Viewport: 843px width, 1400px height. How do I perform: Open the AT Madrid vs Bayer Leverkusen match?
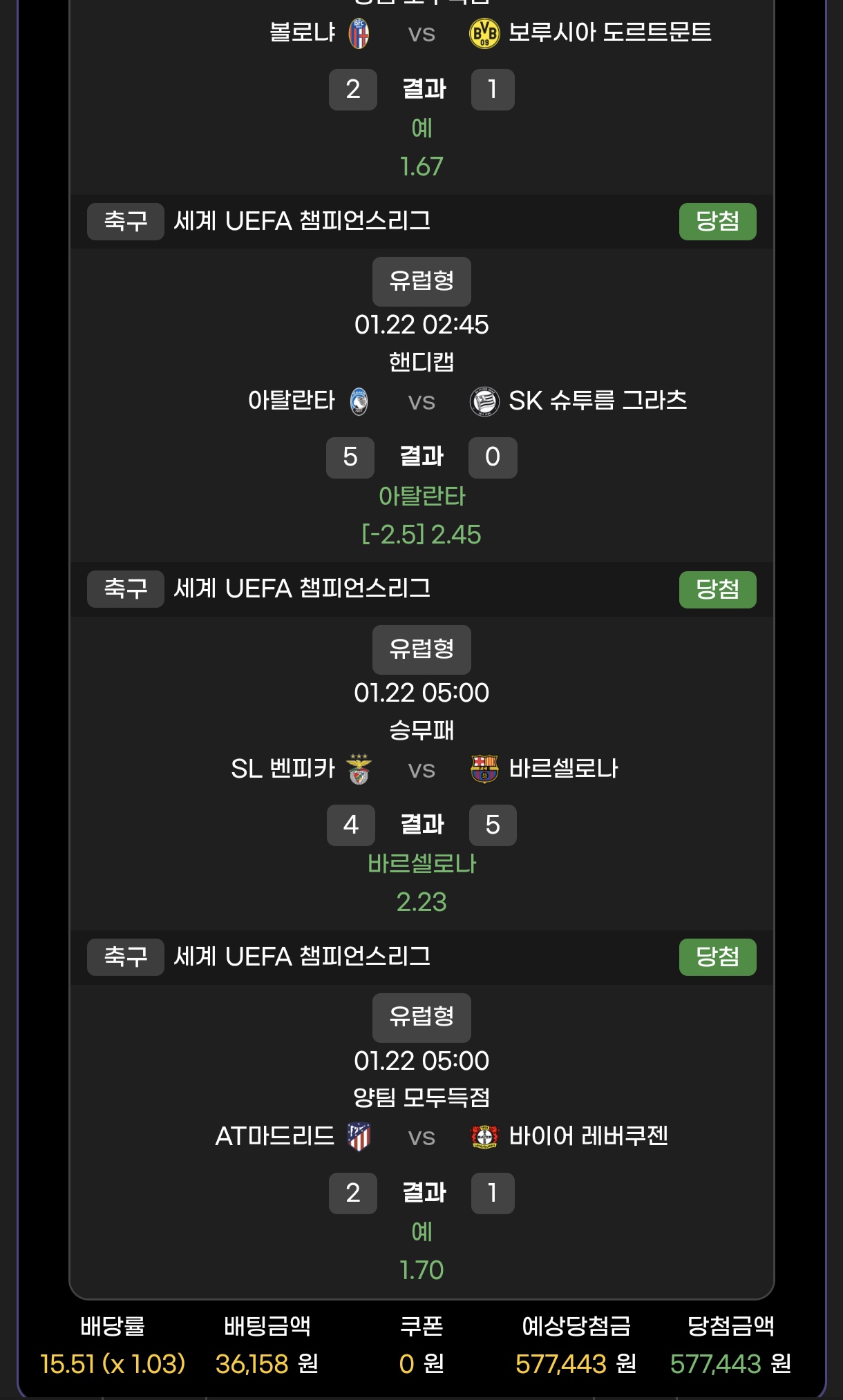pos(421,1137)
